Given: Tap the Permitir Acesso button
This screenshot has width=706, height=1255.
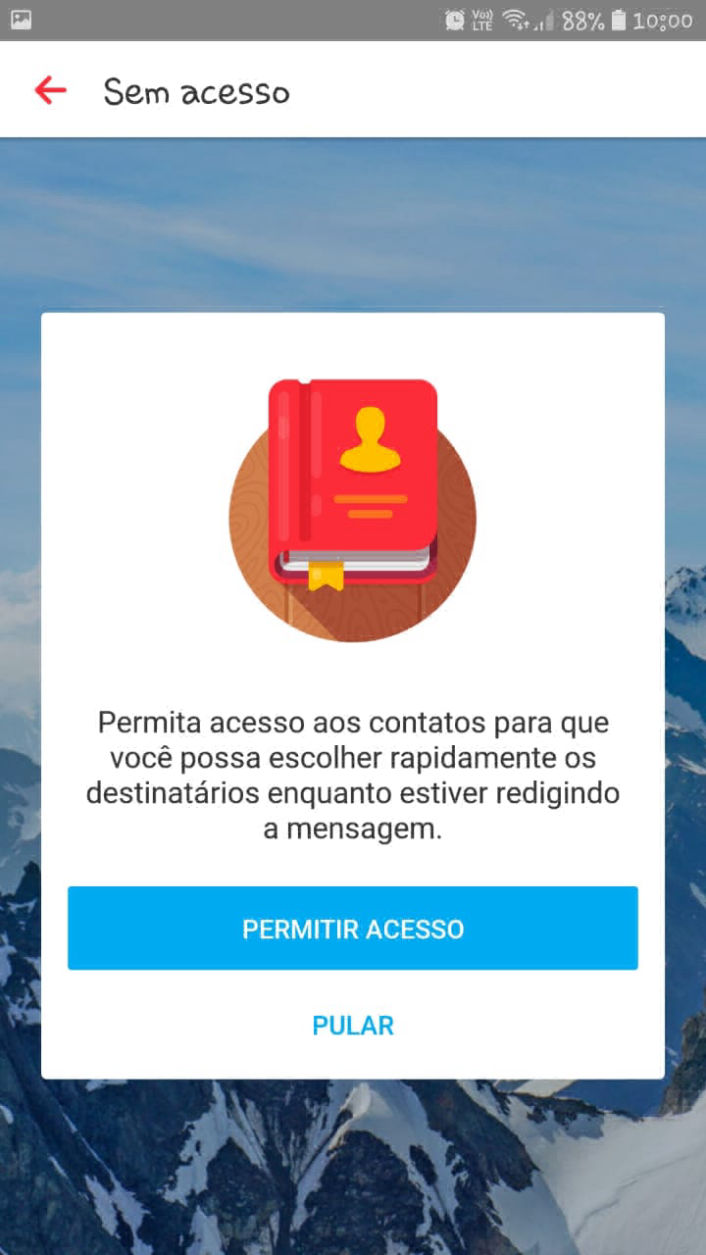Looking at the screenshot, I should click(x=353, y=928).
